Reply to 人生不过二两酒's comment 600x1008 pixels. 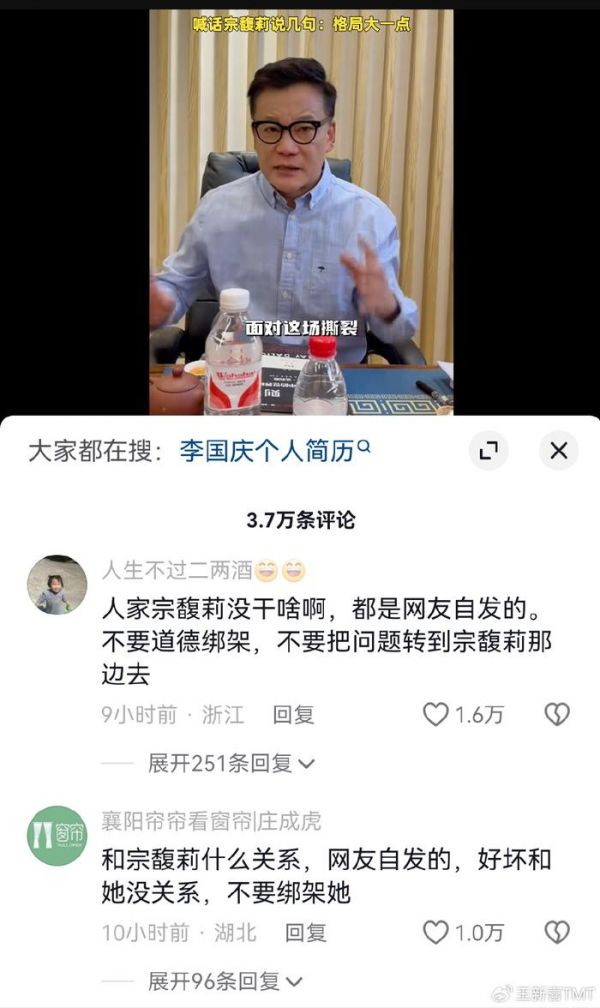coord(294,714)
